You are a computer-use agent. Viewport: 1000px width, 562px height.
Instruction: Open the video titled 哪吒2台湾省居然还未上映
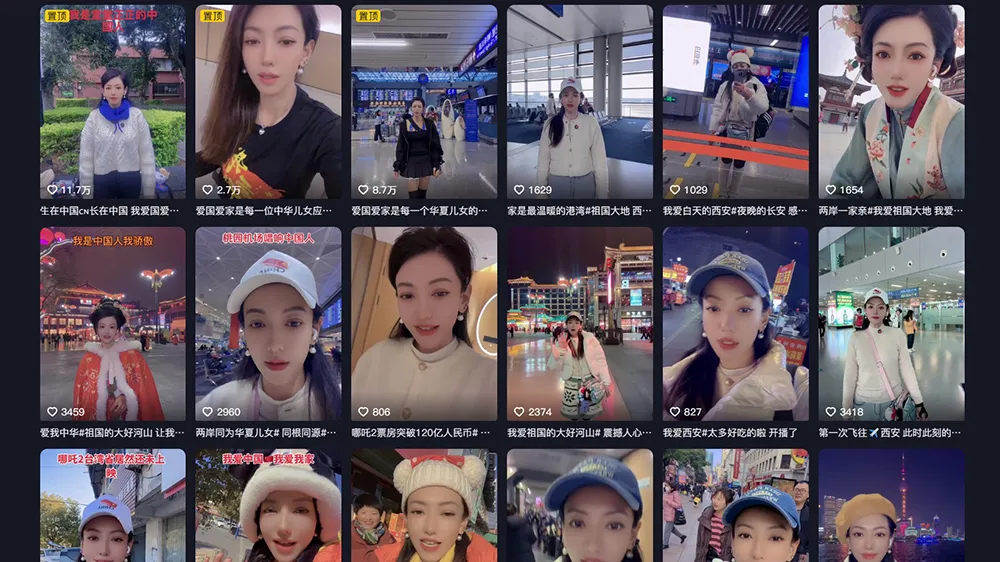tap(113, 505)
